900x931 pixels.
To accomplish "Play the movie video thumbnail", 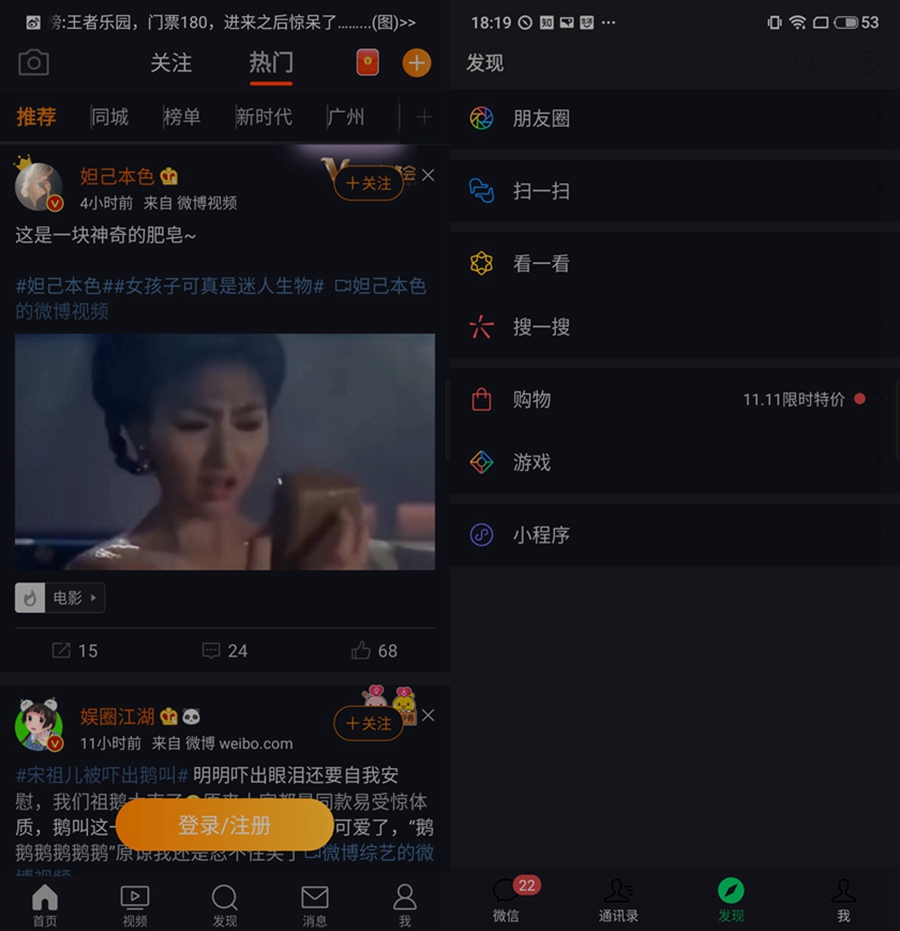I will point(225,452).
